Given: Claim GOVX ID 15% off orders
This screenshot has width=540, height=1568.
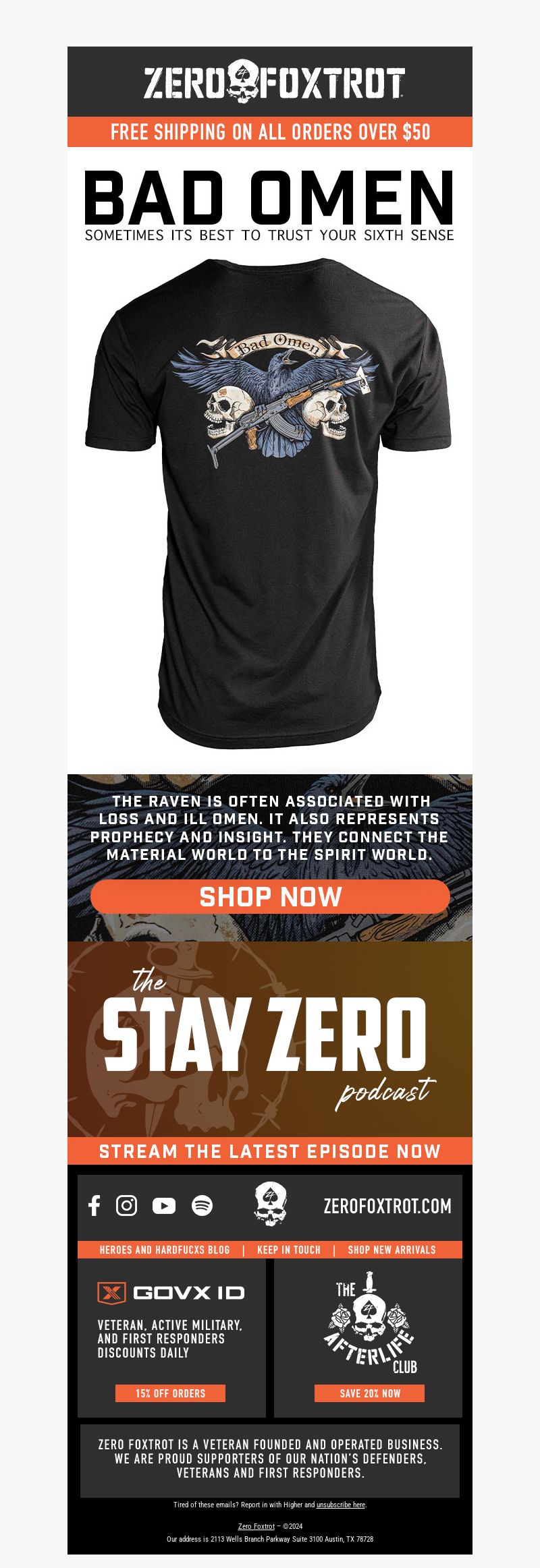Looking at the screenshot, I should [x=170, y=1393].
